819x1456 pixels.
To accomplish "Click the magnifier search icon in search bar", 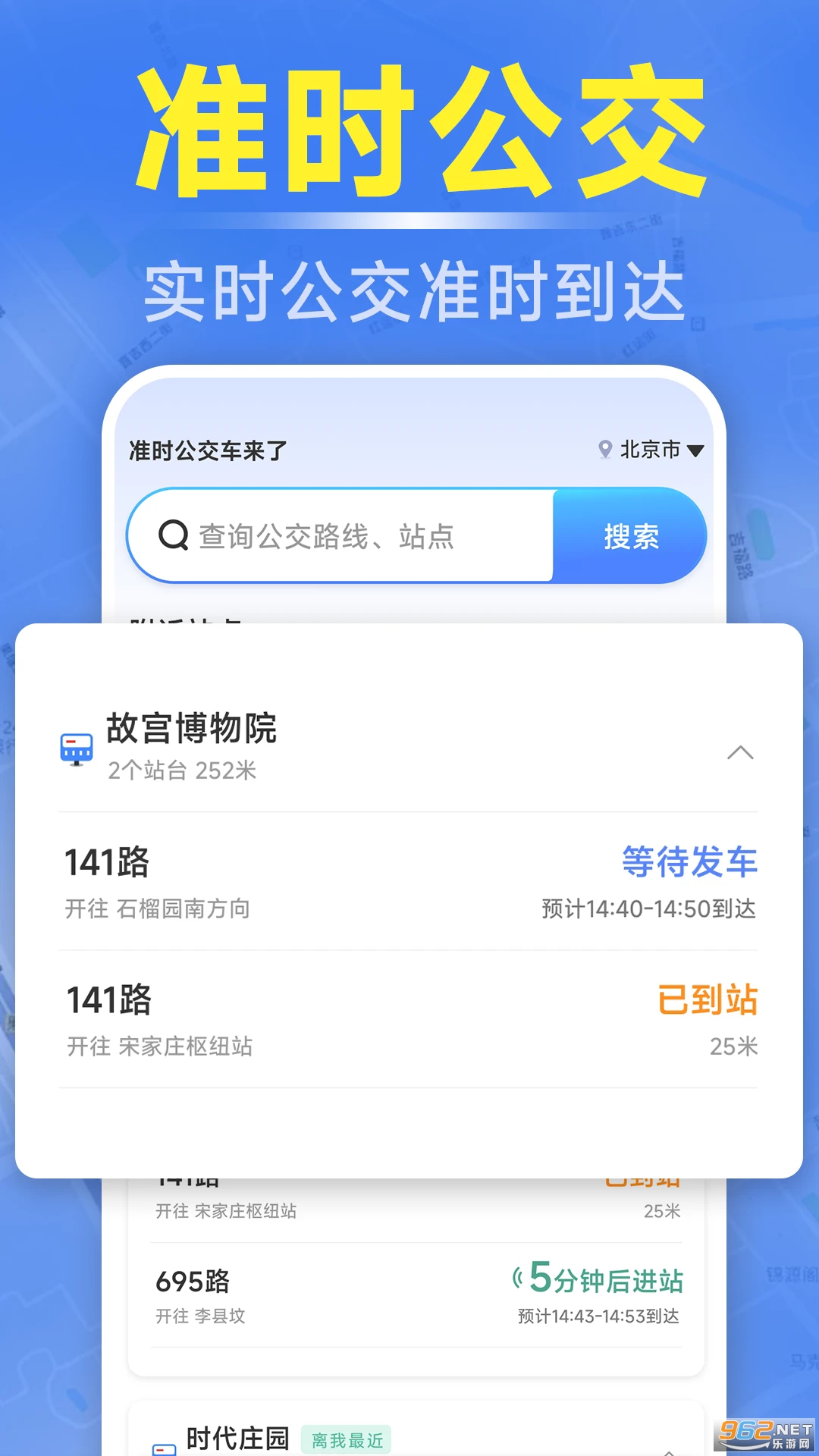I will 173,535.
